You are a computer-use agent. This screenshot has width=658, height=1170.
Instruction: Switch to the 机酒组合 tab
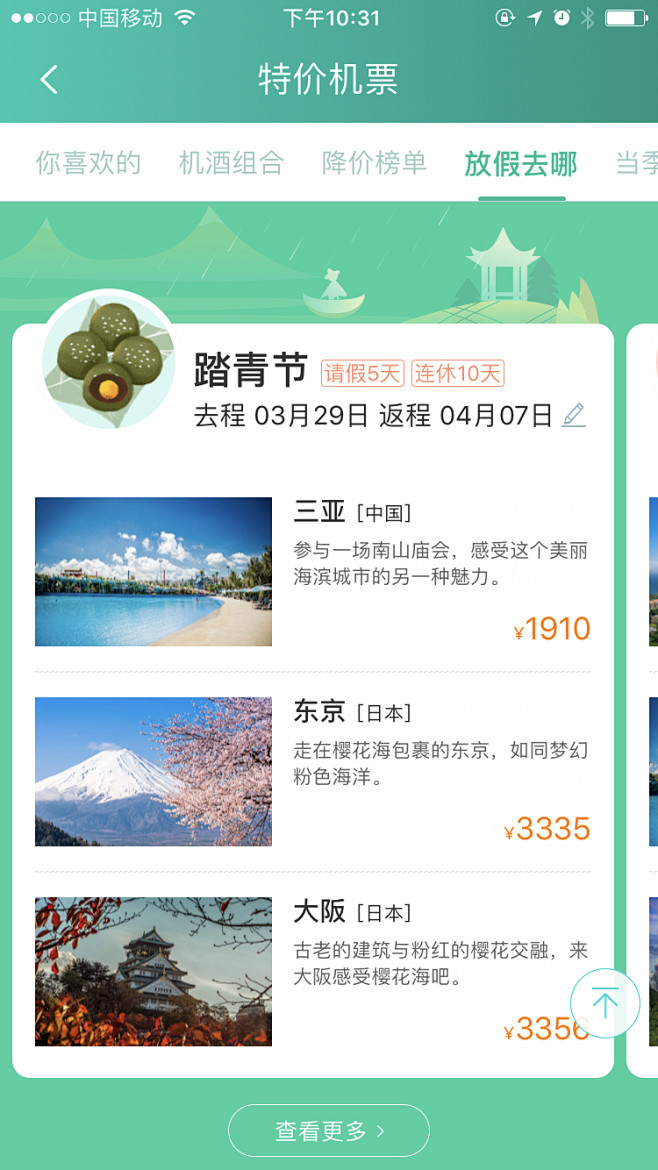(x=231, y=163)
